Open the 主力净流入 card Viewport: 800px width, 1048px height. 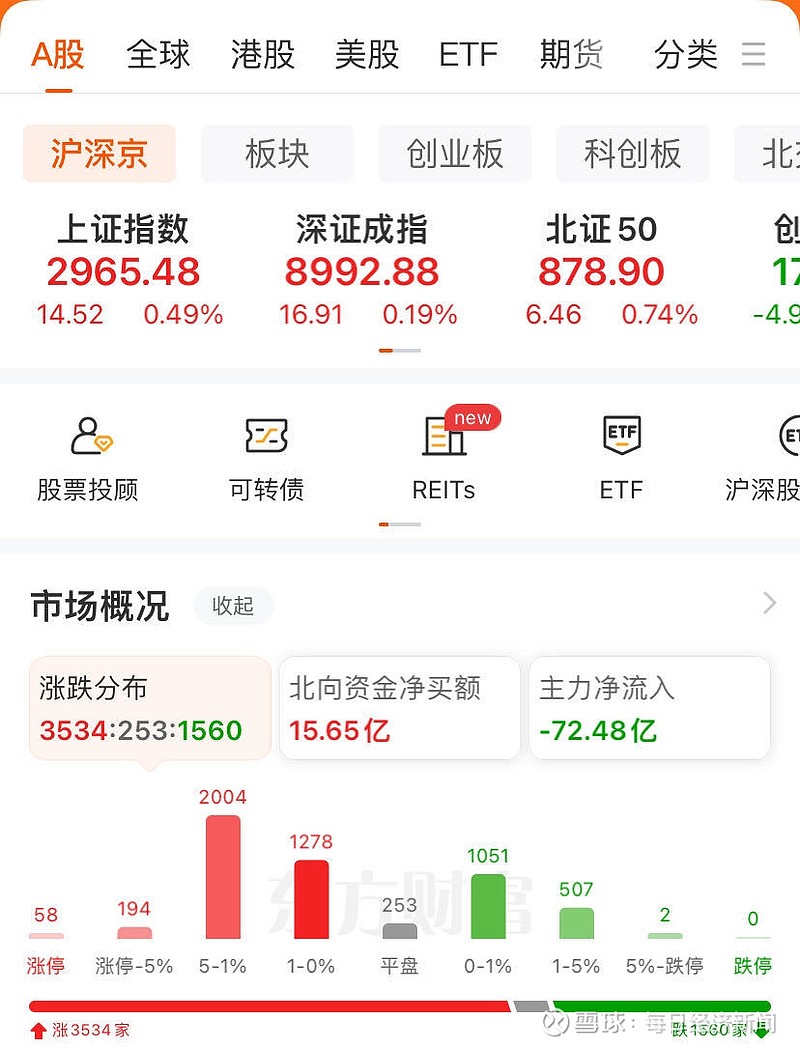pos(649,707)
